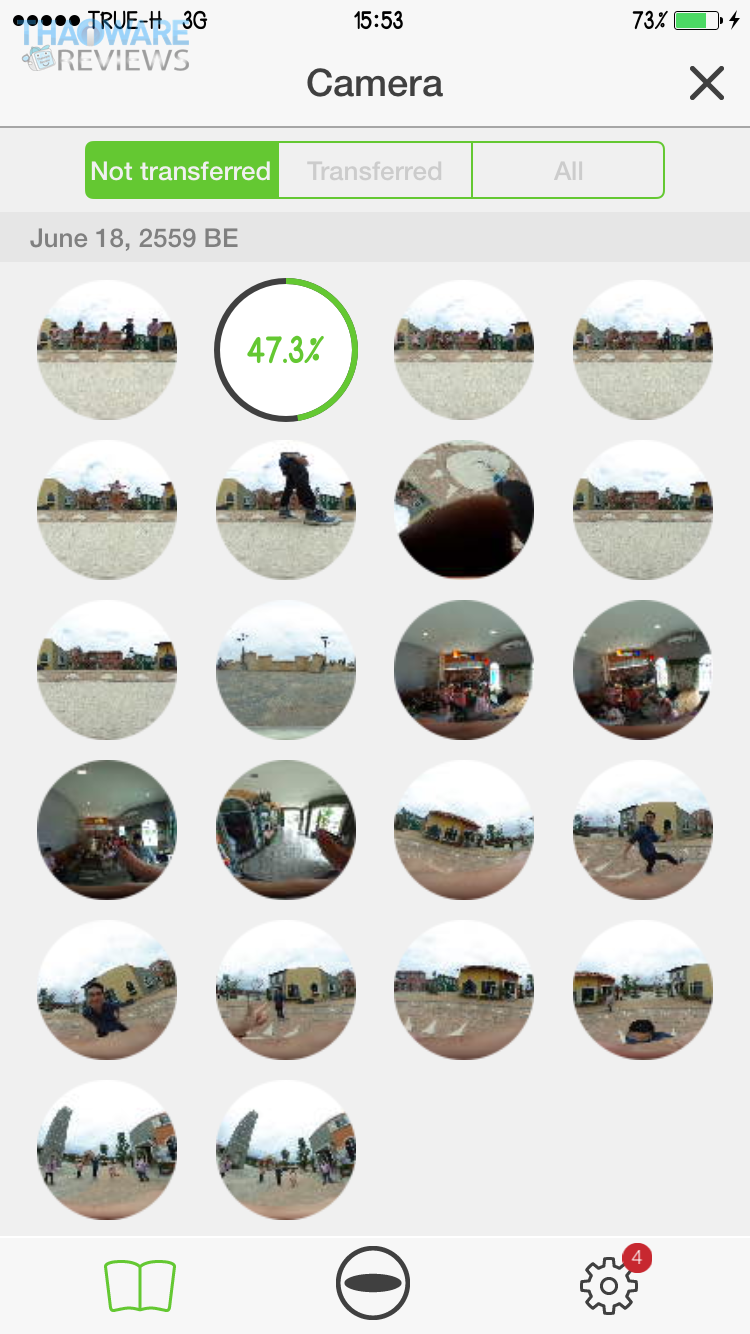Open the dark finger-covered photo
750x1334 pixels.
pyautogui.click(x=464, y=510)
